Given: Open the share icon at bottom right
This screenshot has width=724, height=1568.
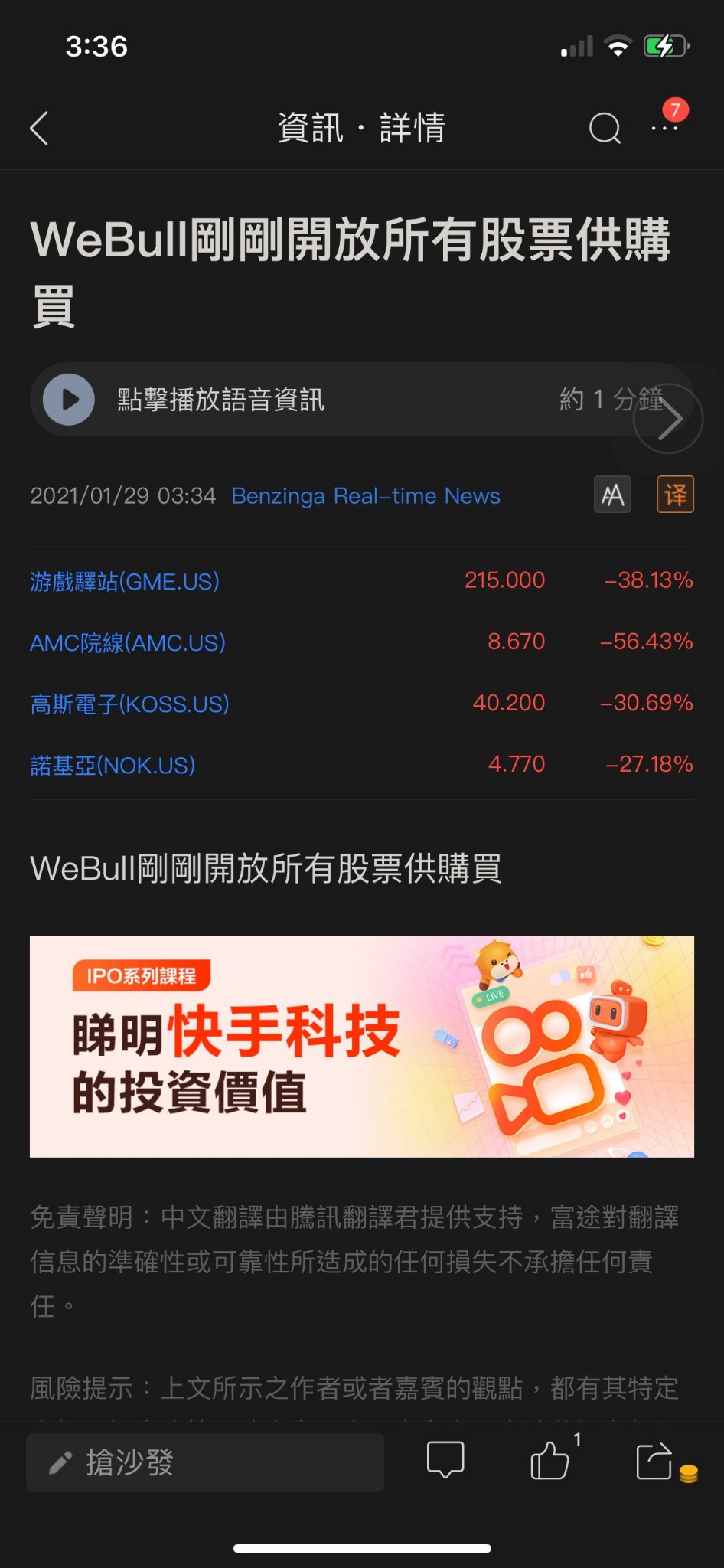Looking at the screenshot, I should [x=654, y=1461].
